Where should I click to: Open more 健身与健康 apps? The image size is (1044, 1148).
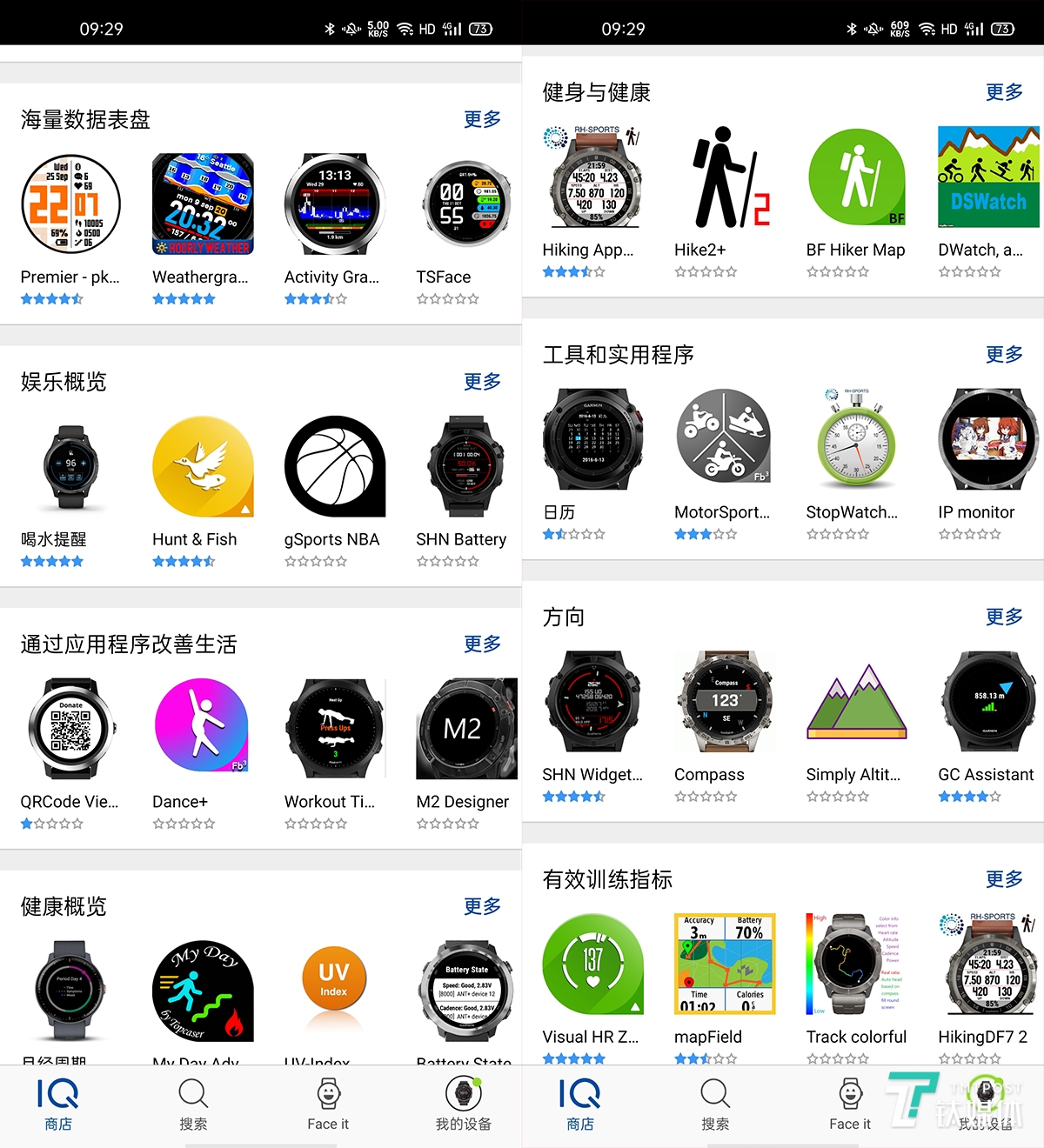click(1004, 92)
